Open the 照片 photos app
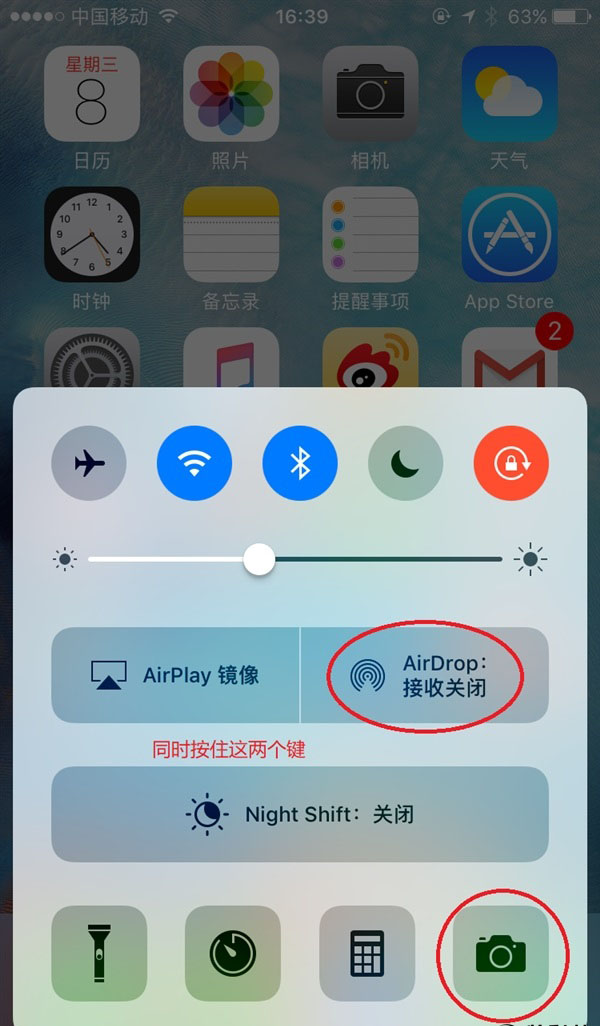600x1026 pixels. click(231, 94)
